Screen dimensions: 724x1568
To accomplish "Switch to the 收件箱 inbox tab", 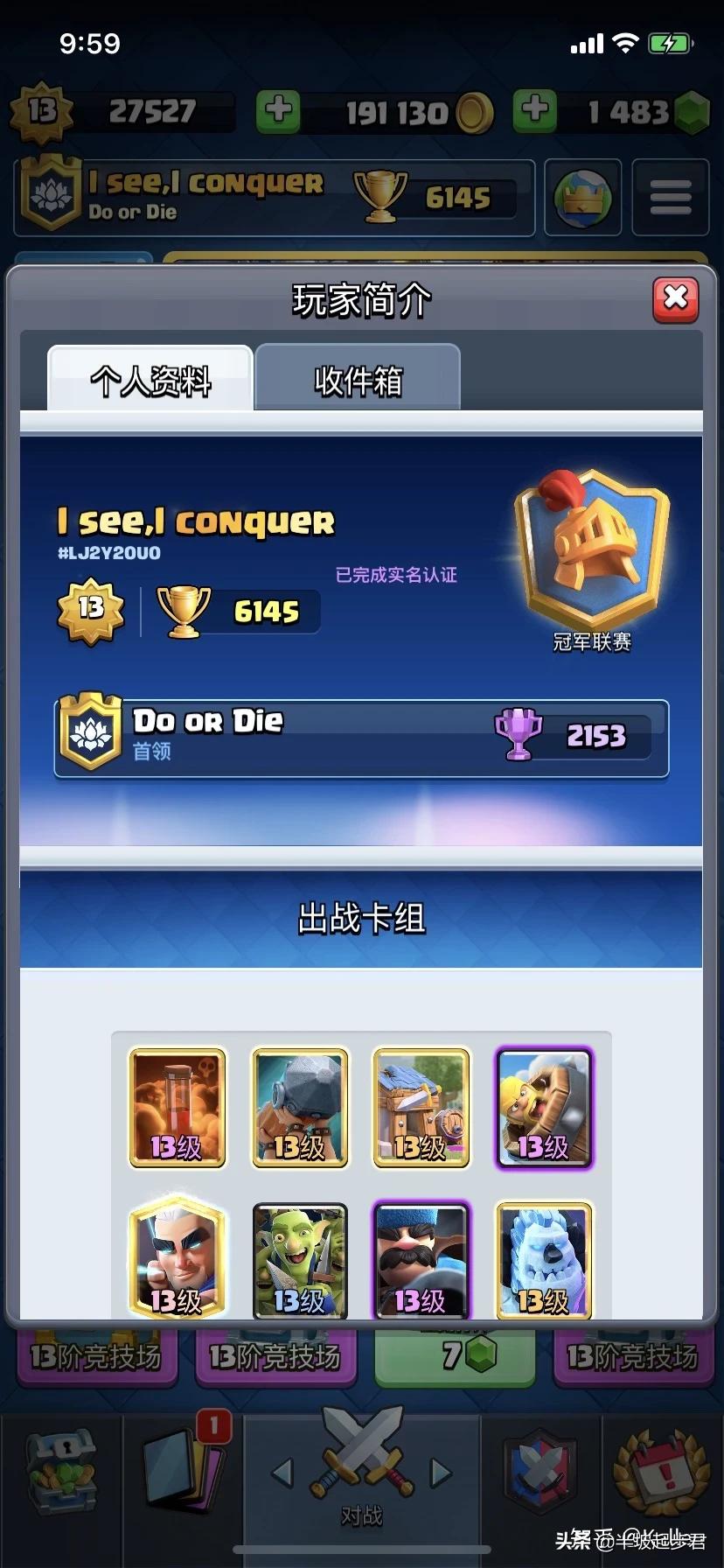I will tap(358, 379).
